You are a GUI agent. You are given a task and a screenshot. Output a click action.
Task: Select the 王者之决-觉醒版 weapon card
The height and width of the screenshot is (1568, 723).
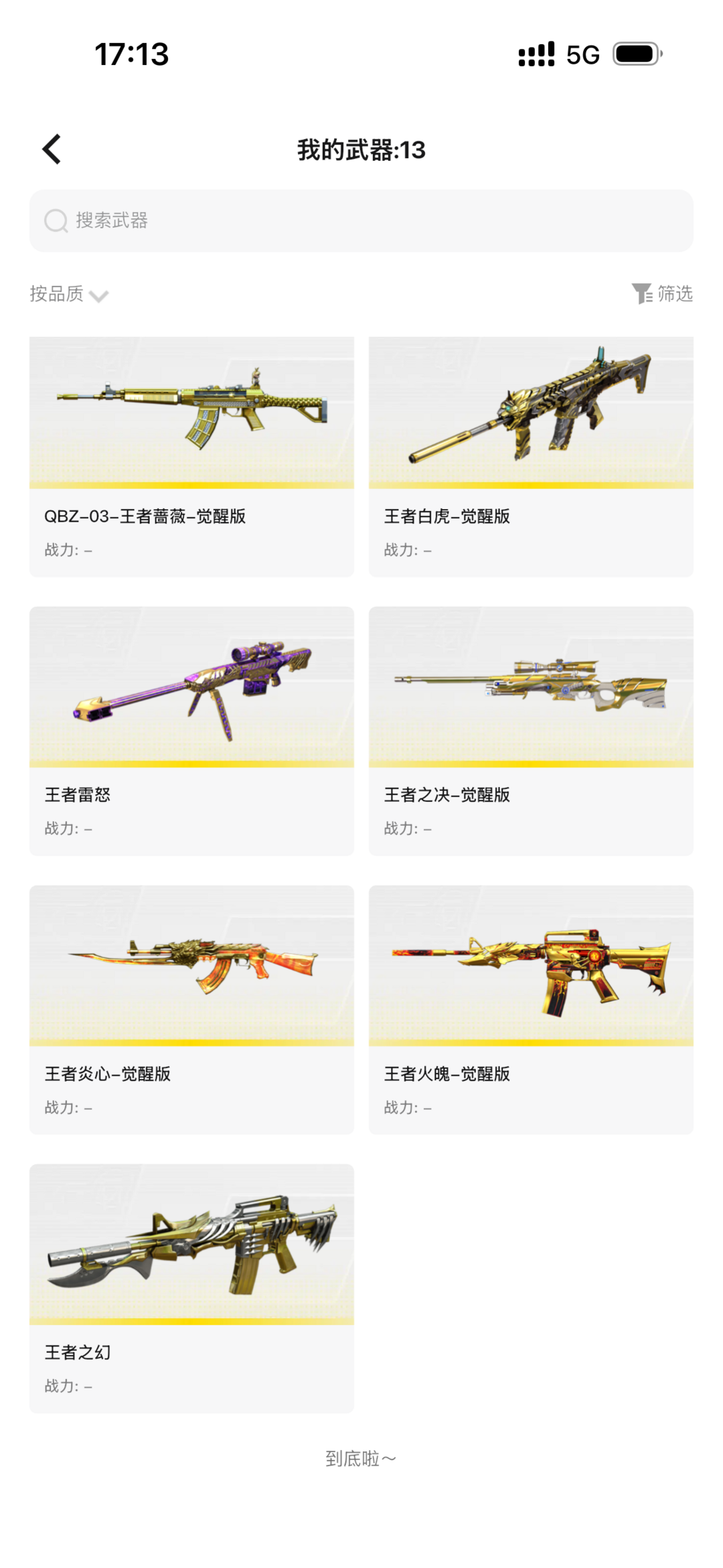(531, 731)
